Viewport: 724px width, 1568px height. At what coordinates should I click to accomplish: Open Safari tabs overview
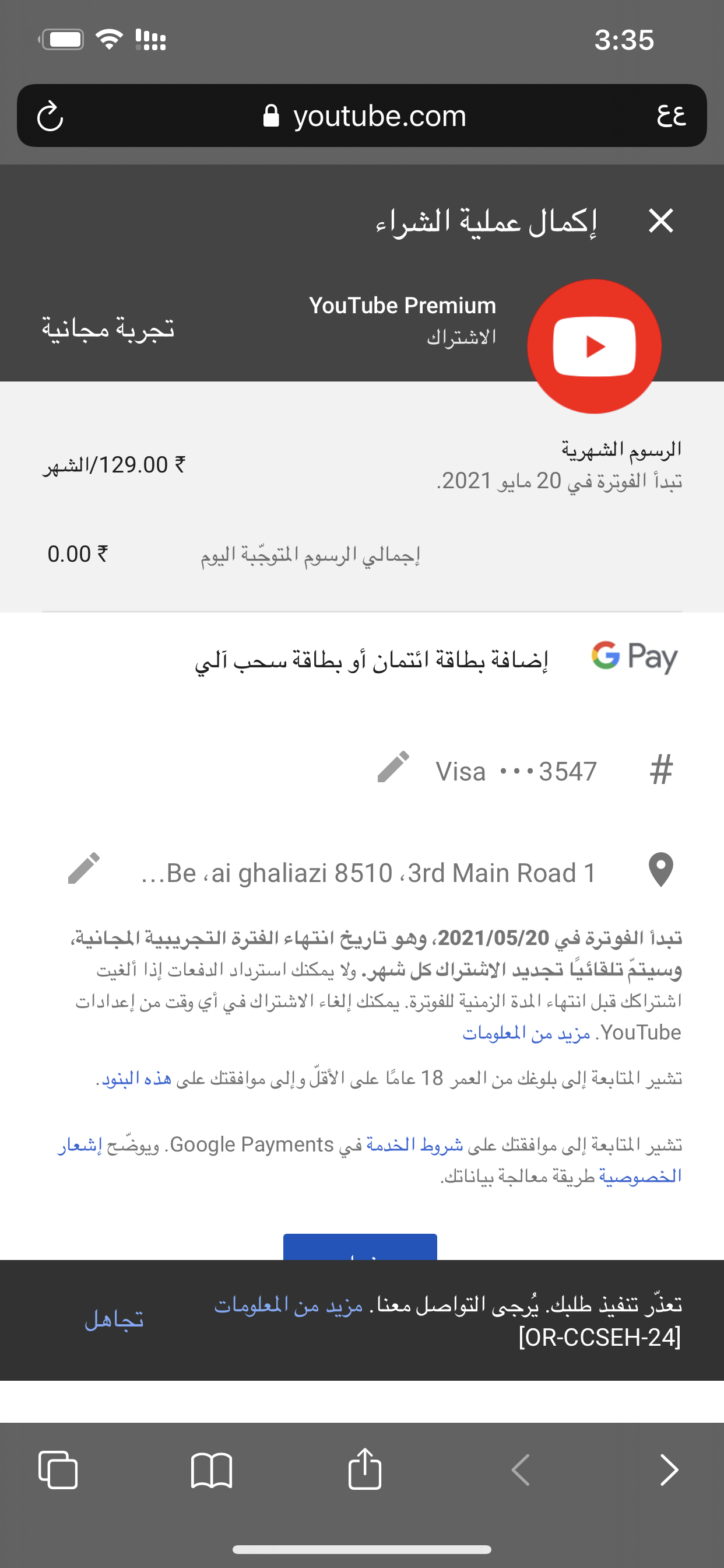(x=58, y=1470)
